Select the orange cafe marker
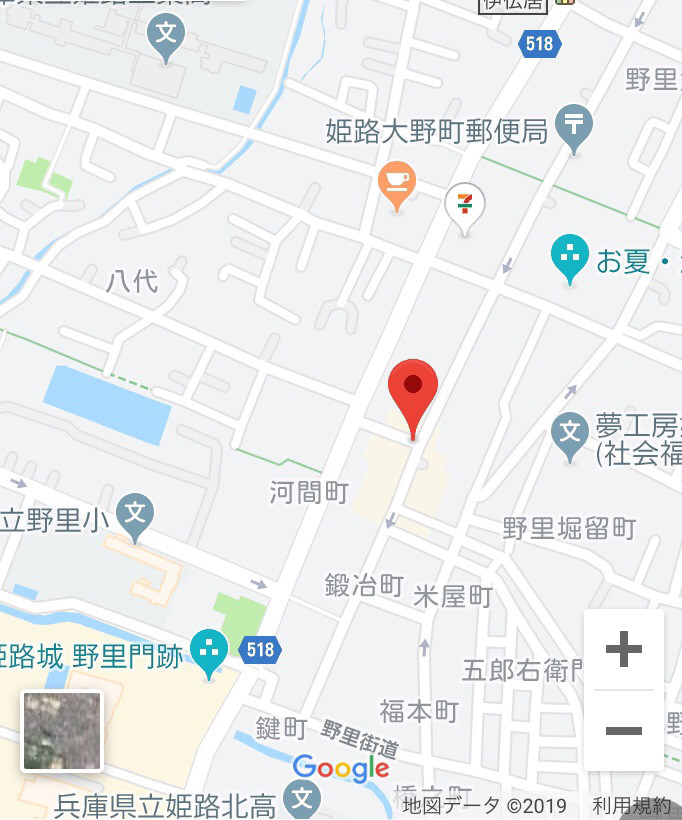Image resolution: width=682 pixels, height=820 pixels. click(397, 184)
